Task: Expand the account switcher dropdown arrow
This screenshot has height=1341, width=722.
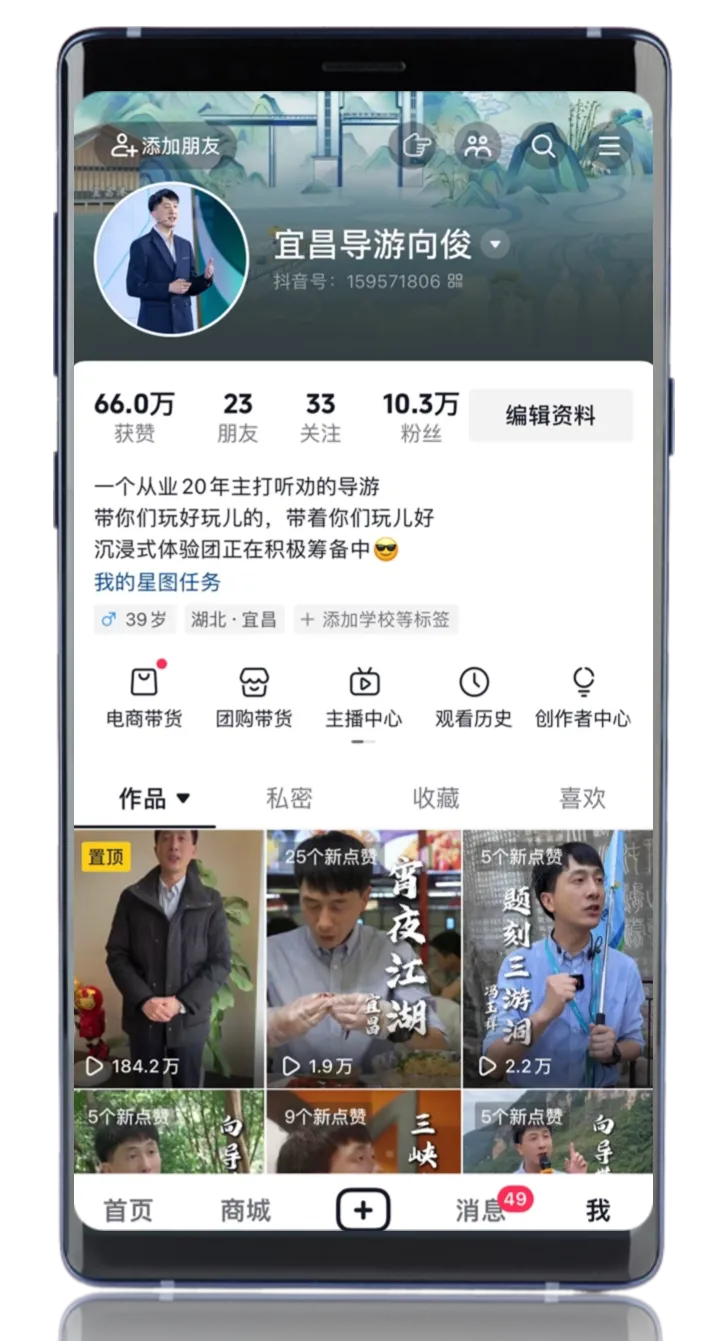Action: point(494,245)
